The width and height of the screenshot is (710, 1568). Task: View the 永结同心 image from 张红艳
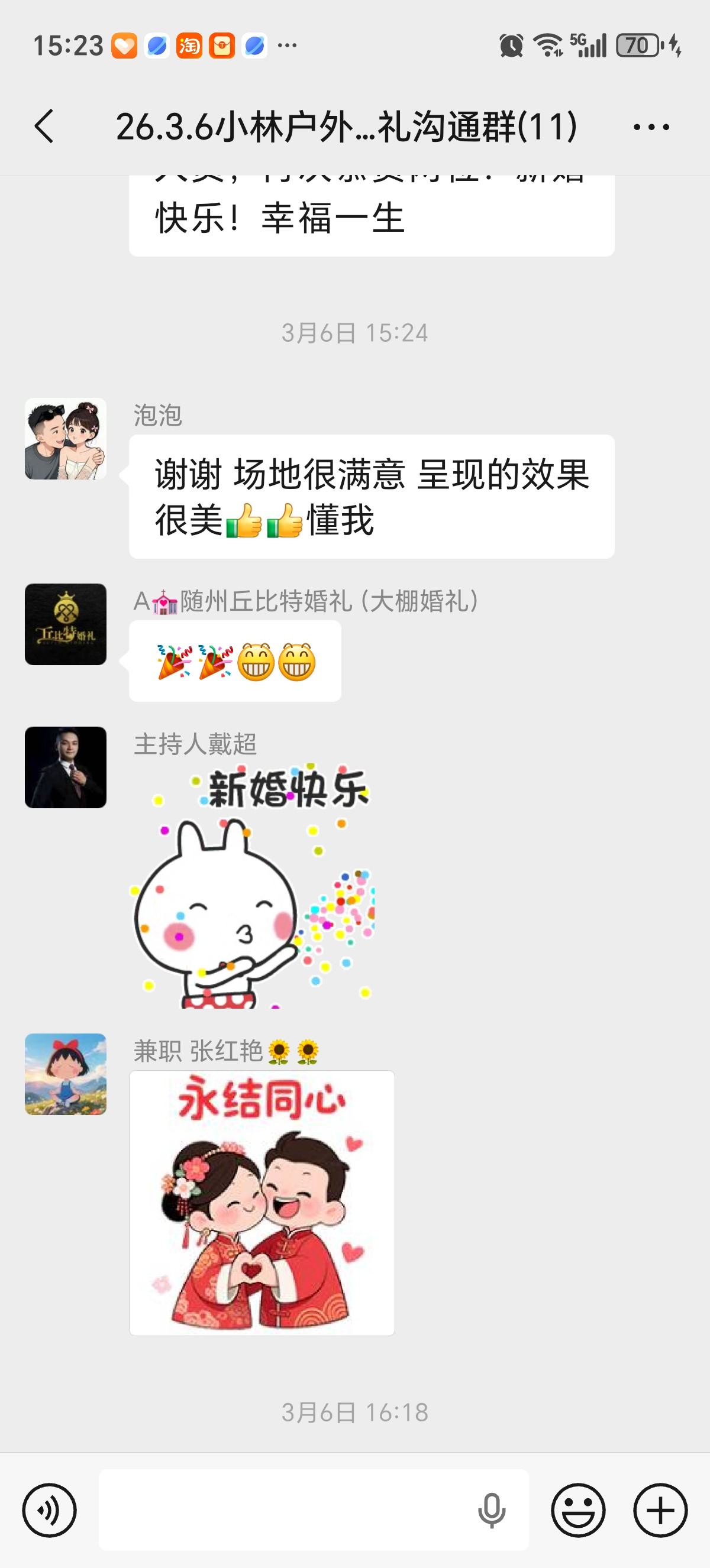point(262,1203)
